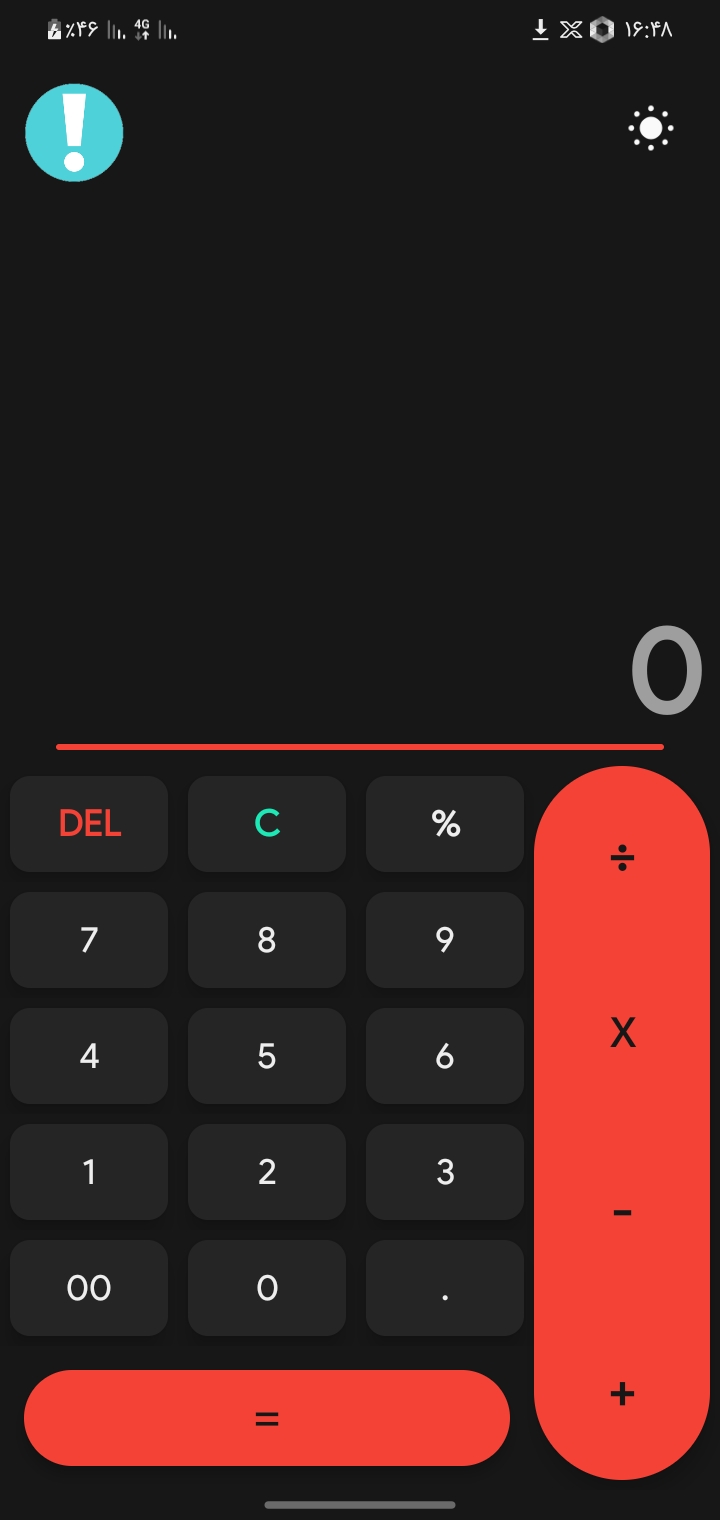720x1520 pixels.
Task: Select the multiply X operator
Action: coord(622,1032)
